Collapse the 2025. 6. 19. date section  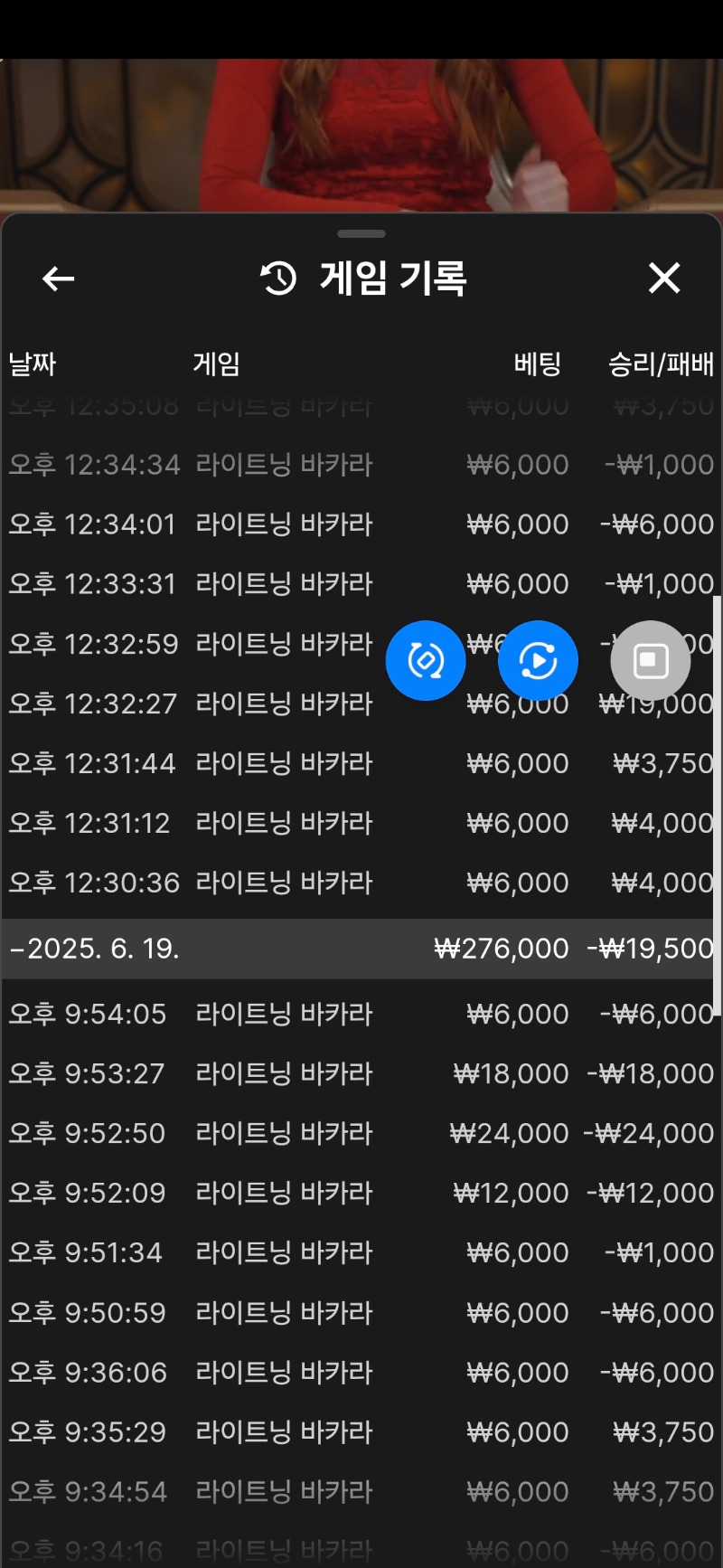(95, 949)
